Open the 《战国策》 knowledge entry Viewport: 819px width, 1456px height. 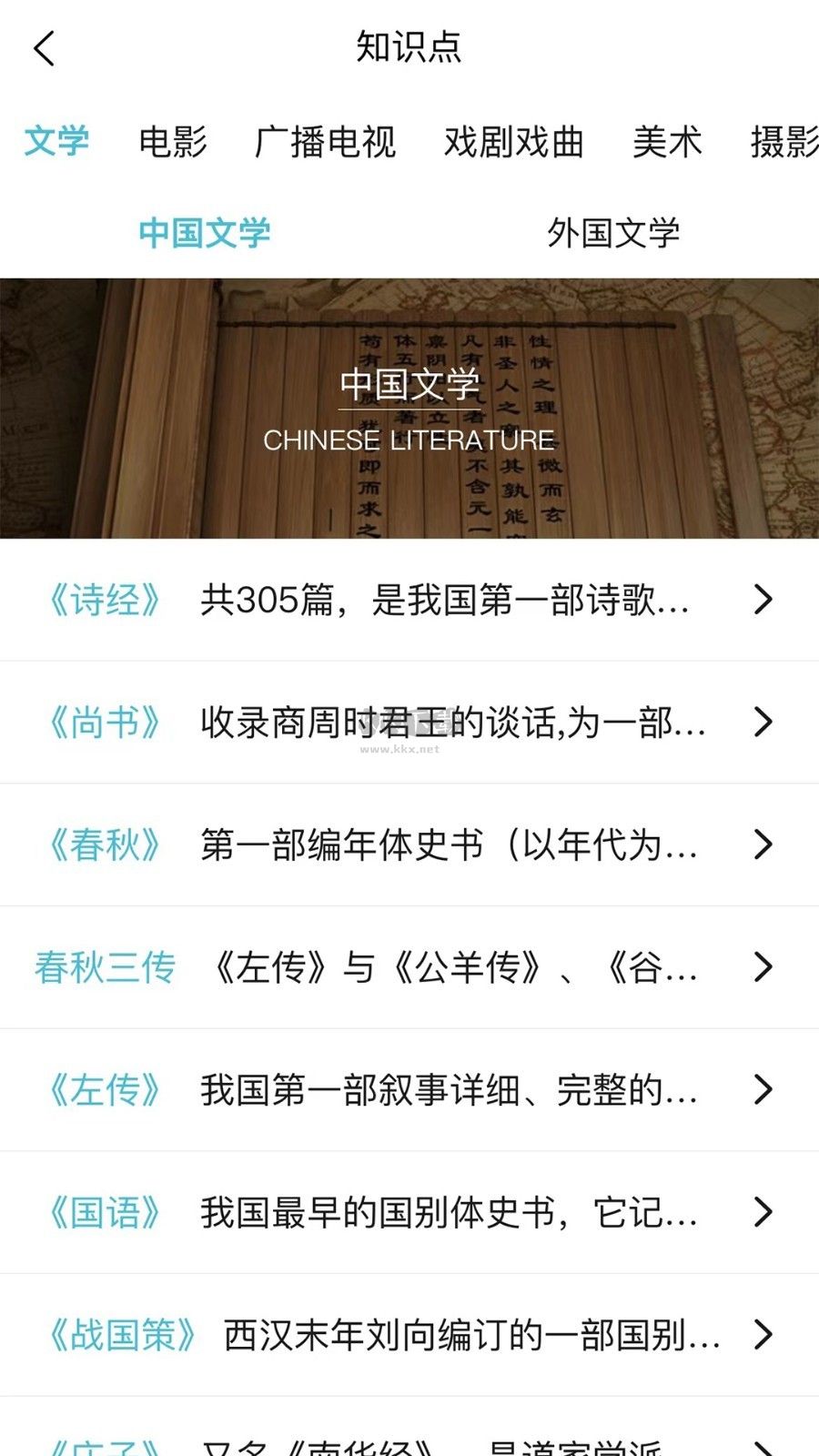click(x=409, y=1335)
